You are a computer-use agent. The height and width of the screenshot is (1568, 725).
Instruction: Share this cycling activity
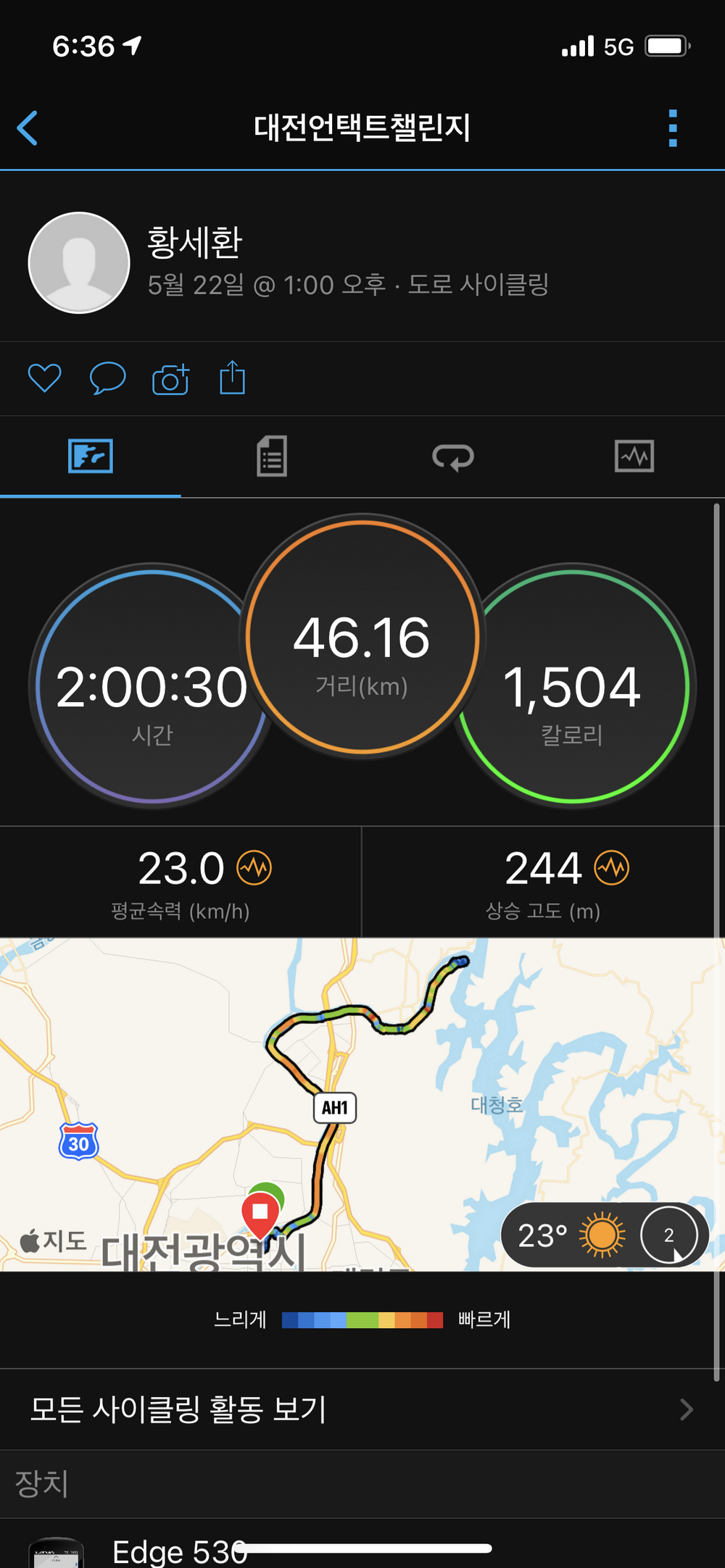(x=232, y=378)
